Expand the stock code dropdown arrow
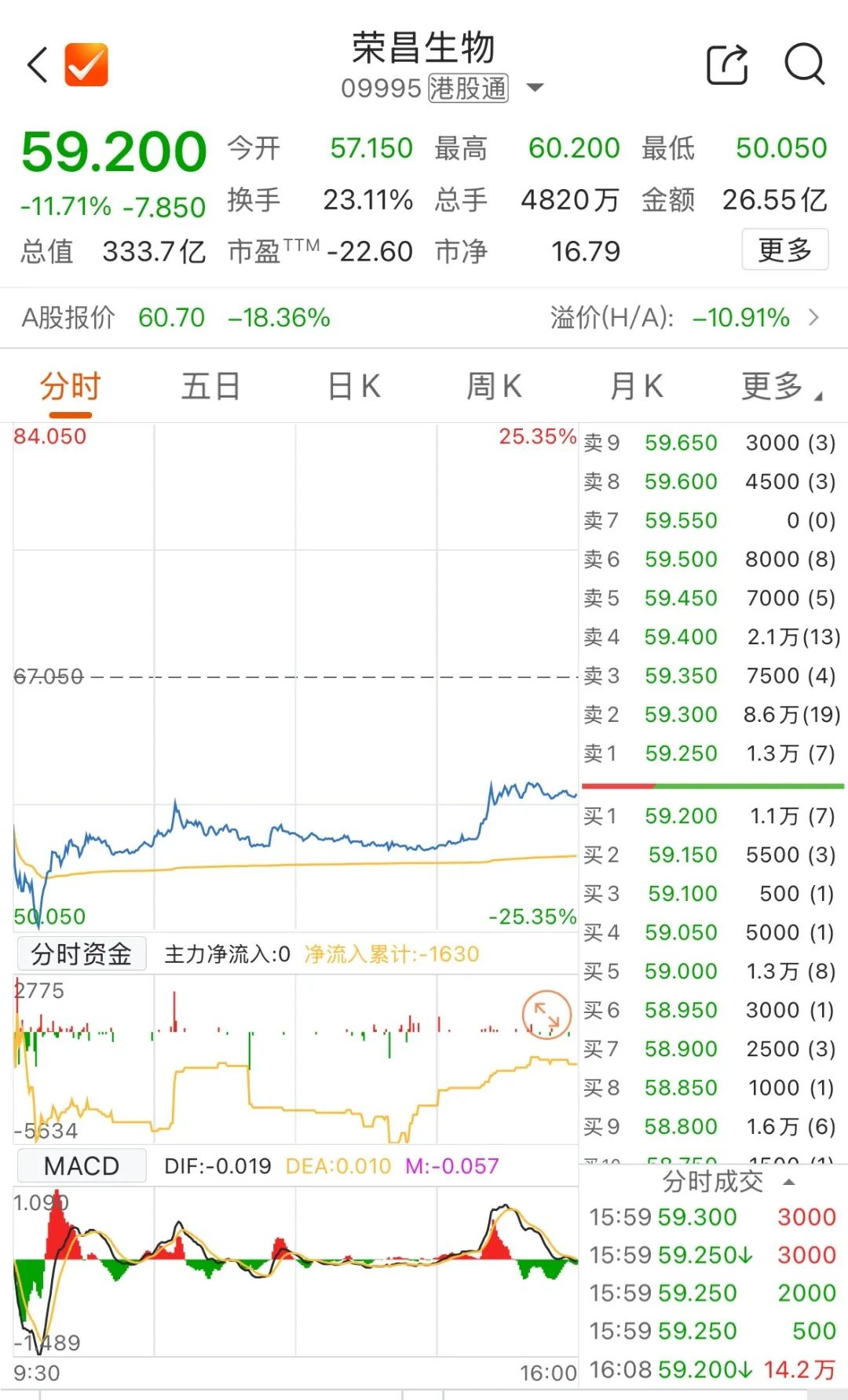The width and height of the screenshot is (848, 1400). click(x=535, y=87)
